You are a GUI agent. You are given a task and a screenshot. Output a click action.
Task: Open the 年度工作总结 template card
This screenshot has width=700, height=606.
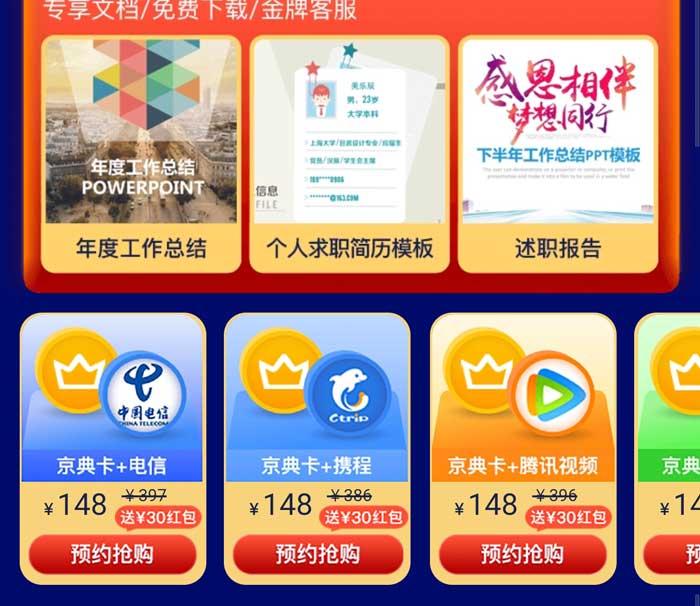(x=141, y=155)
